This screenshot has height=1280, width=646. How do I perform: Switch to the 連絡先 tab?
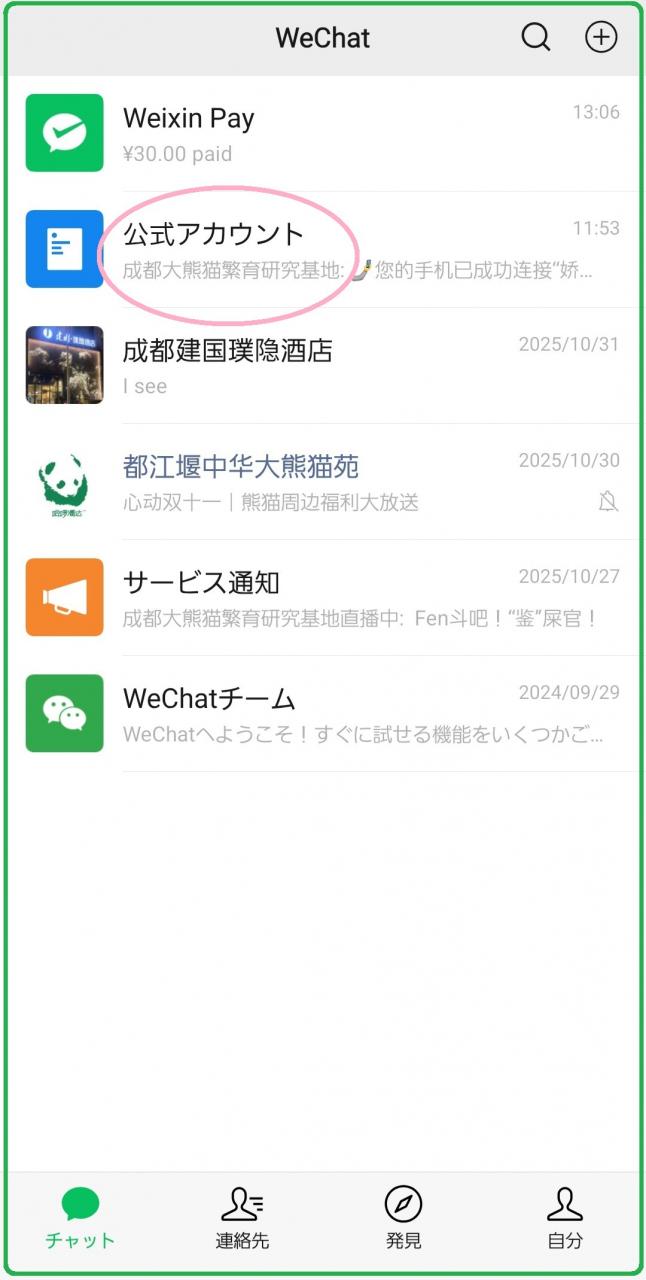coord(242,1219)
